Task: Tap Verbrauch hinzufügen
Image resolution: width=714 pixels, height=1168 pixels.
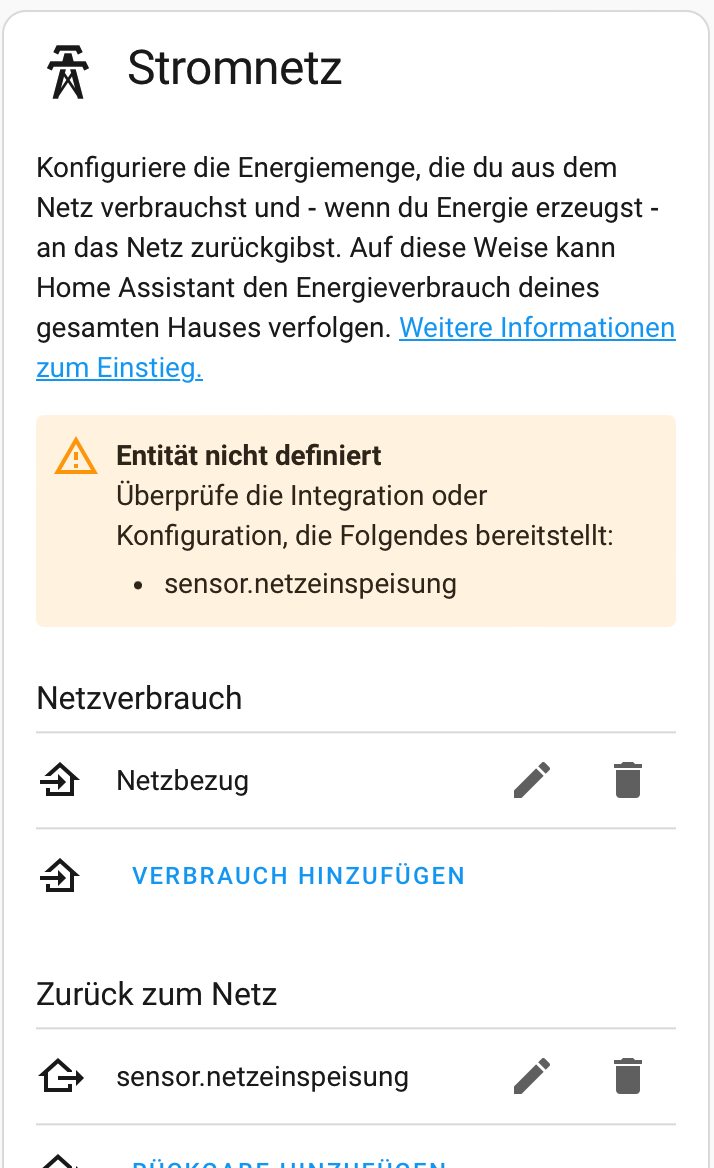Action: (298, 877)
